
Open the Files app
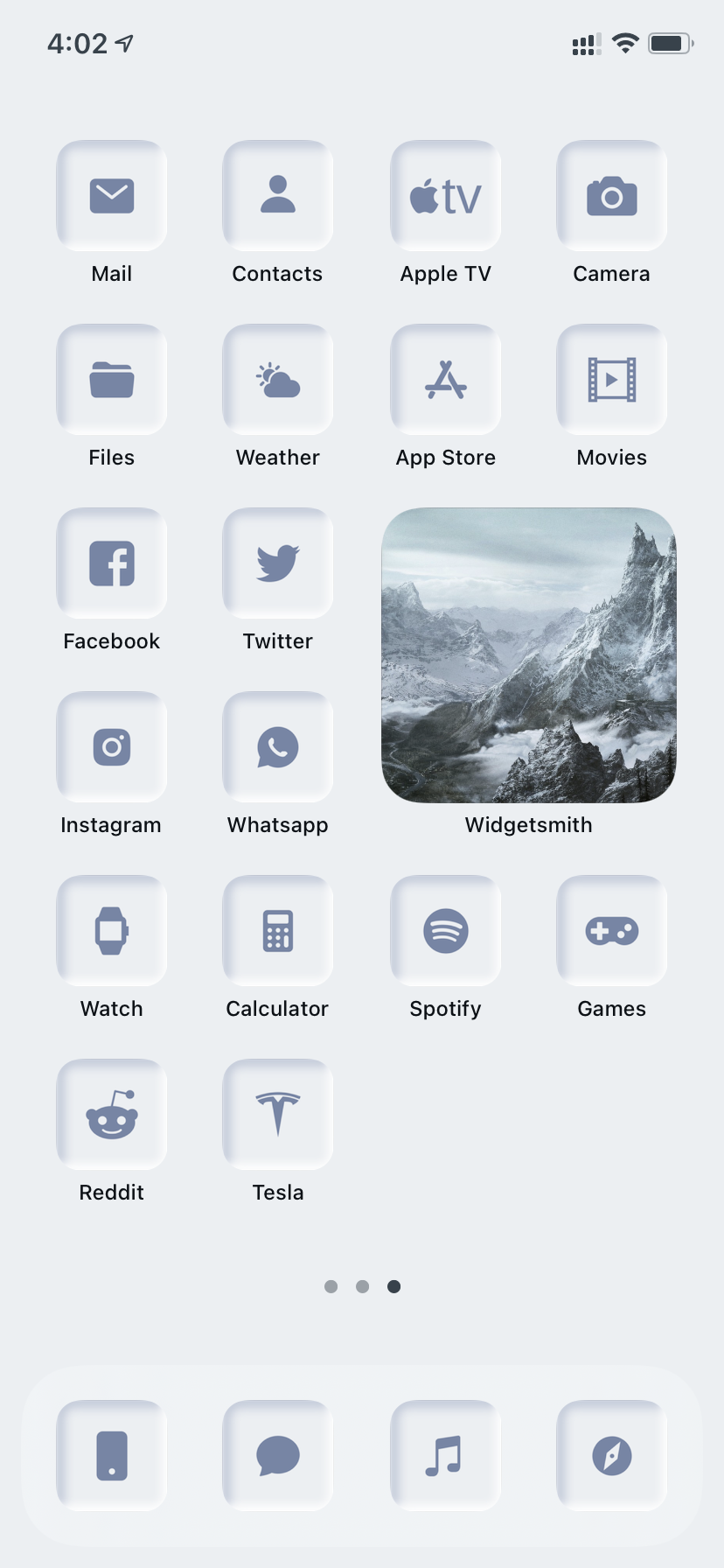coord(110,378)
